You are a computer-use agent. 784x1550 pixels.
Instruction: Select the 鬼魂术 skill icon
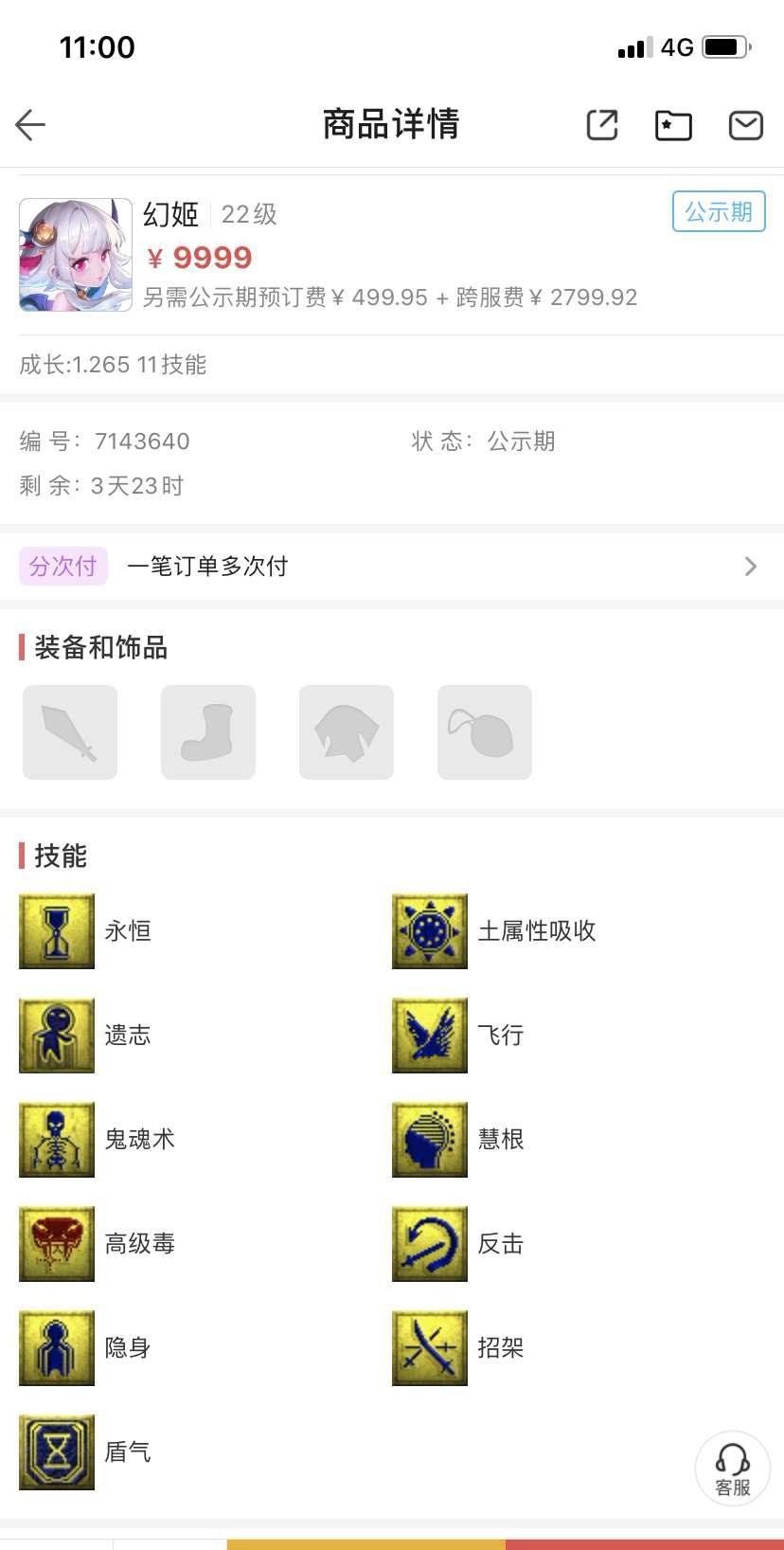tap(57, 1140)
